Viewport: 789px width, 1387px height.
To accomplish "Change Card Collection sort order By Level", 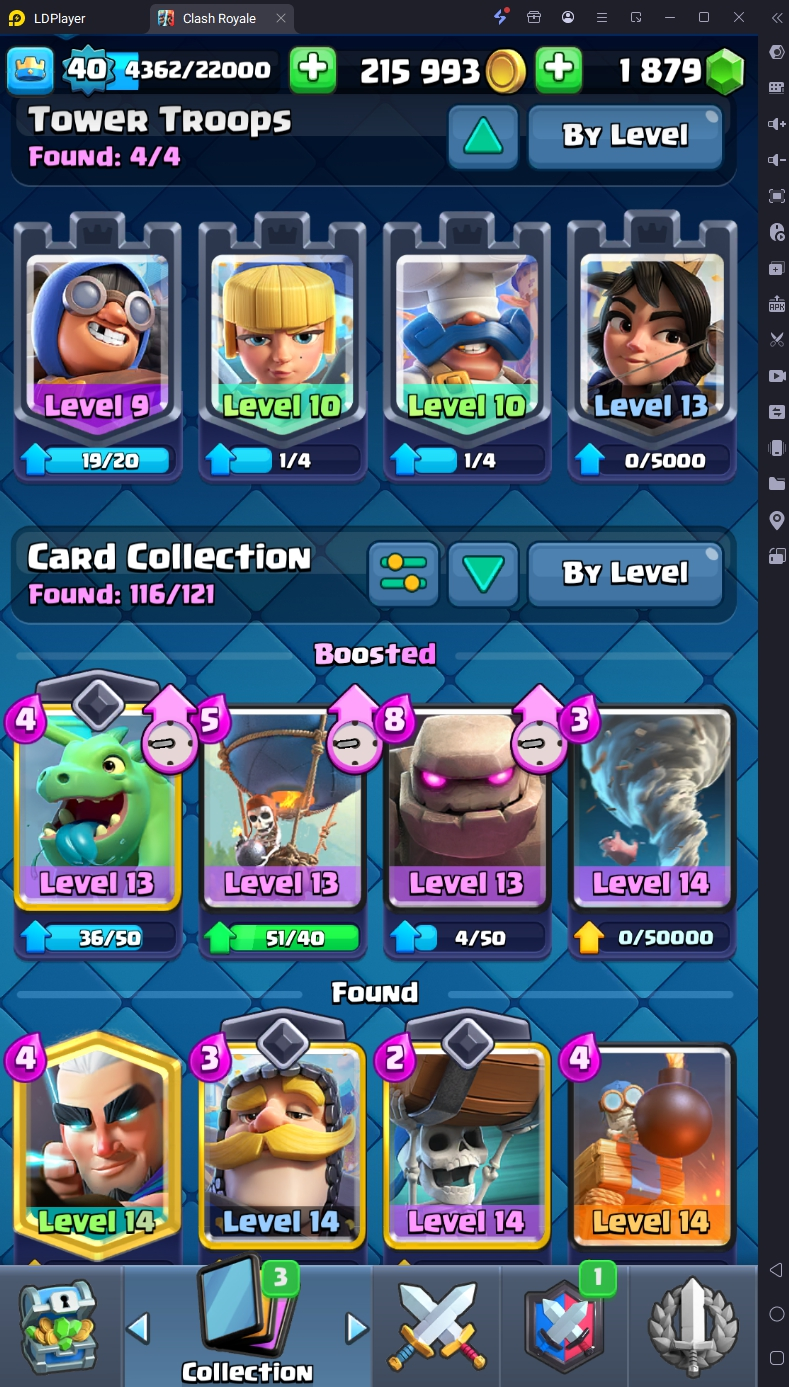I will click(x=625, y=573).
